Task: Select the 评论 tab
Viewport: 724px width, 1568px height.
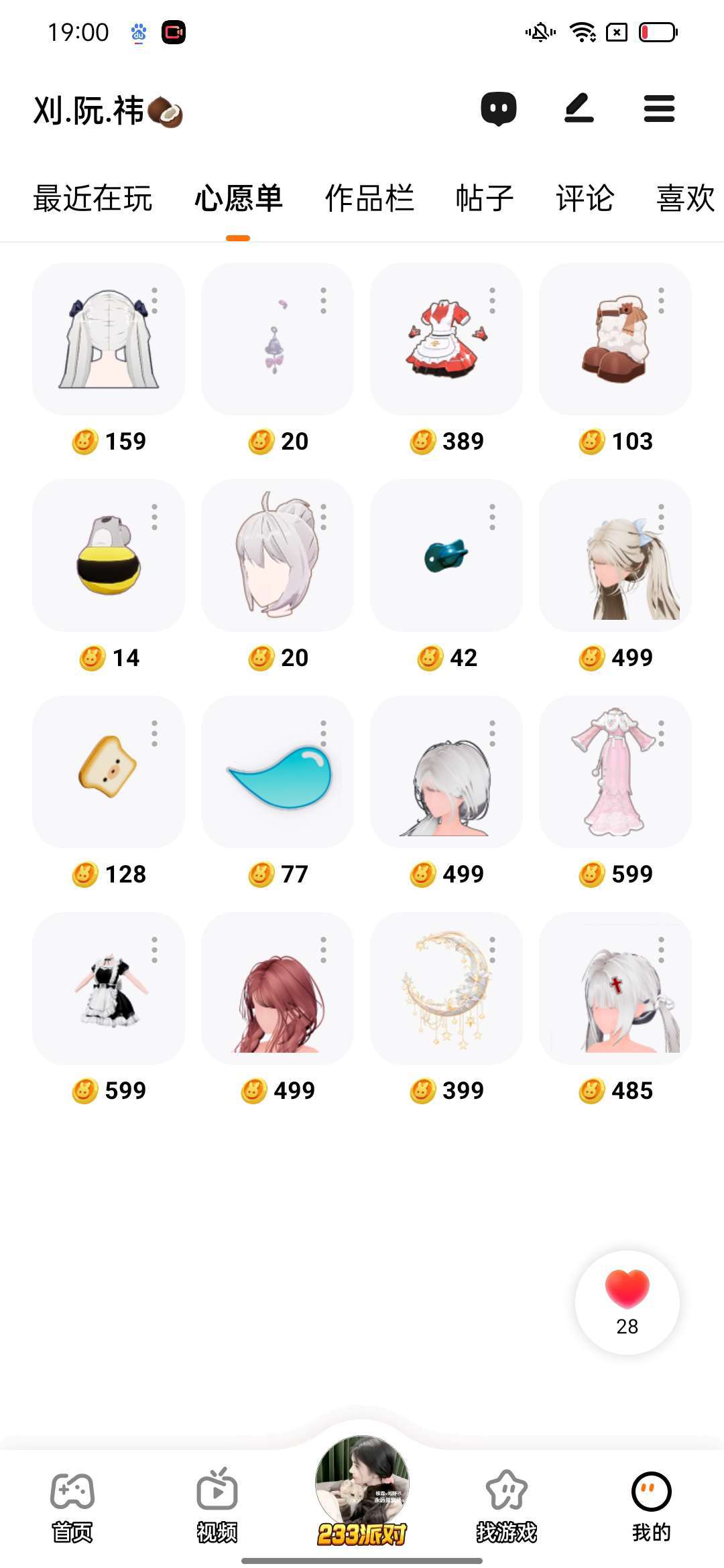Action: click(x=585, y=198)
